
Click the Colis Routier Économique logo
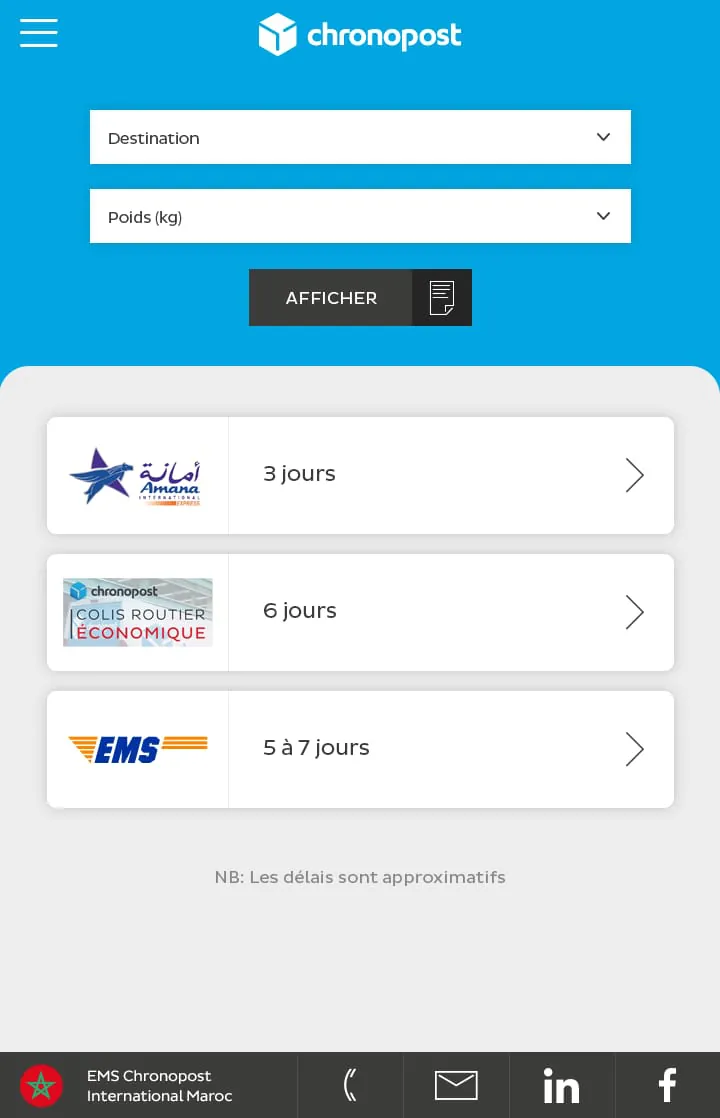(x=137, y=612)
